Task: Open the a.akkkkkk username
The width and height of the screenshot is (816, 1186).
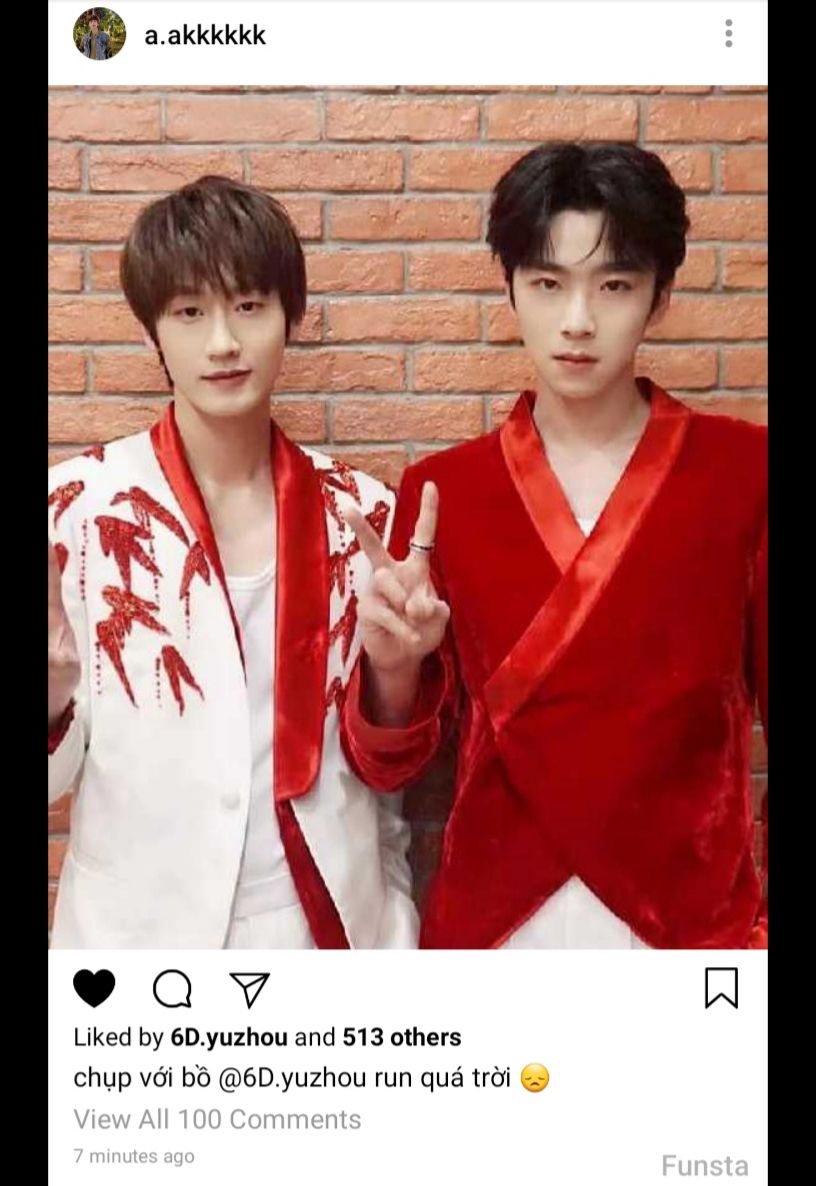Action: [205, 36]
